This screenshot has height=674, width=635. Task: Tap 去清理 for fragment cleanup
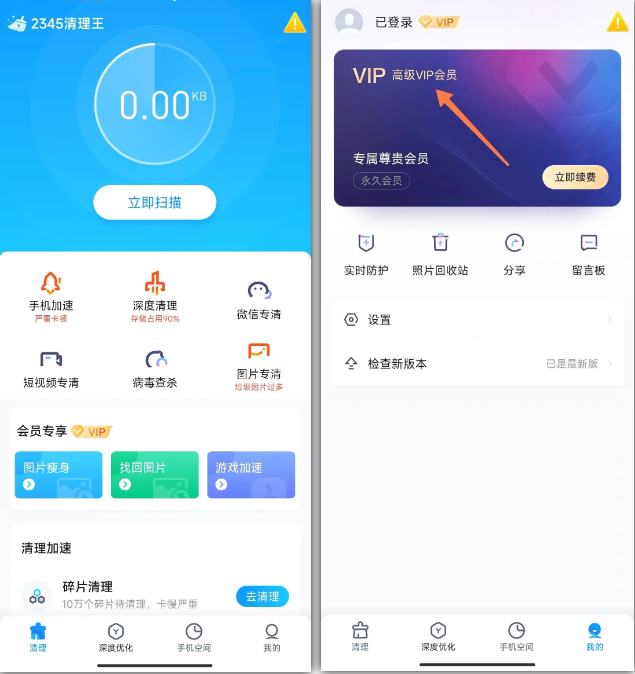point(262,596)
